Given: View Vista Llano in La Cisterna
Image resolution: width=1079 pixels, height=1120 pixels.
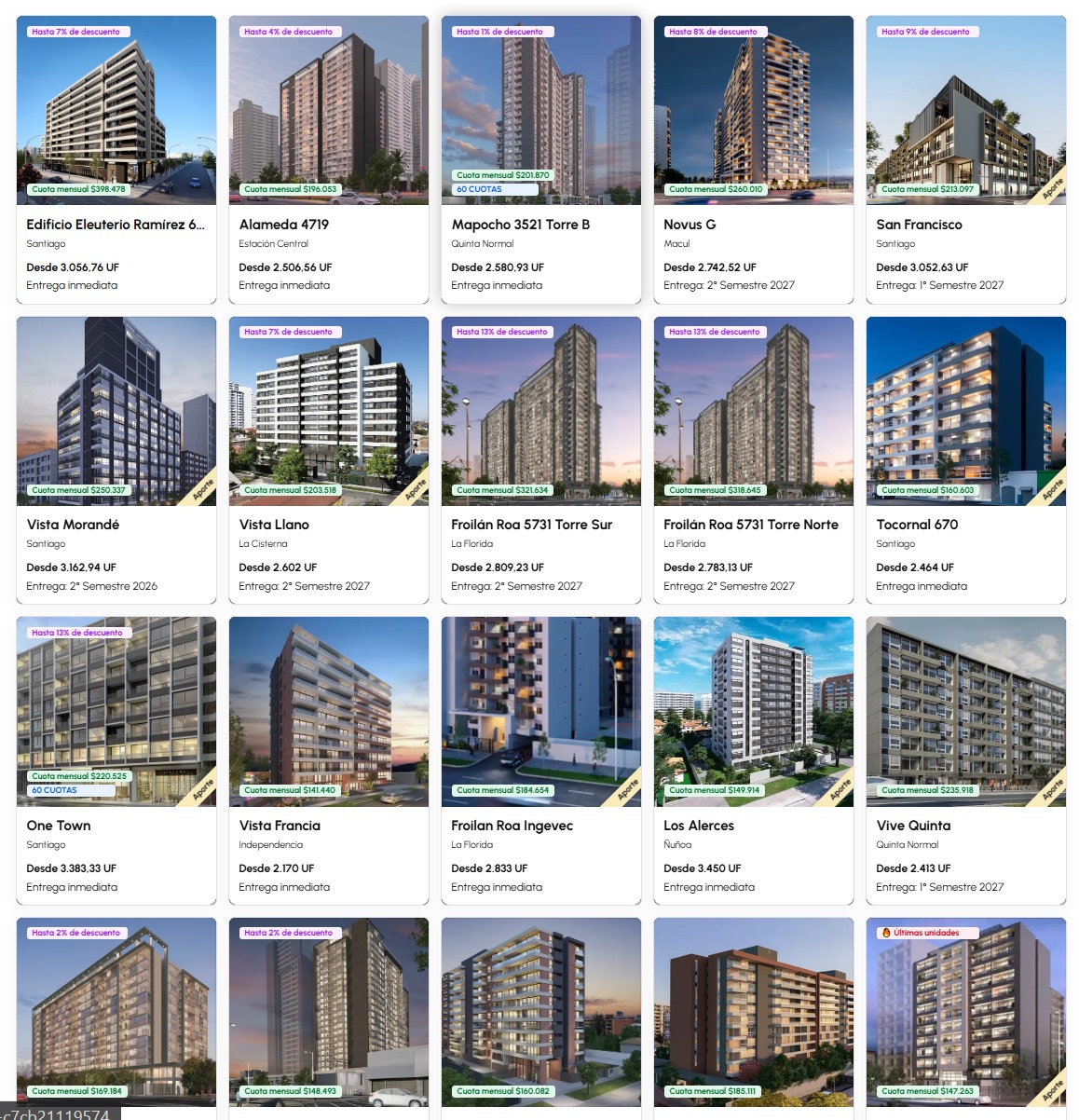Looking at the screenshot, I should pyautogui.click(x=274, y=525).
